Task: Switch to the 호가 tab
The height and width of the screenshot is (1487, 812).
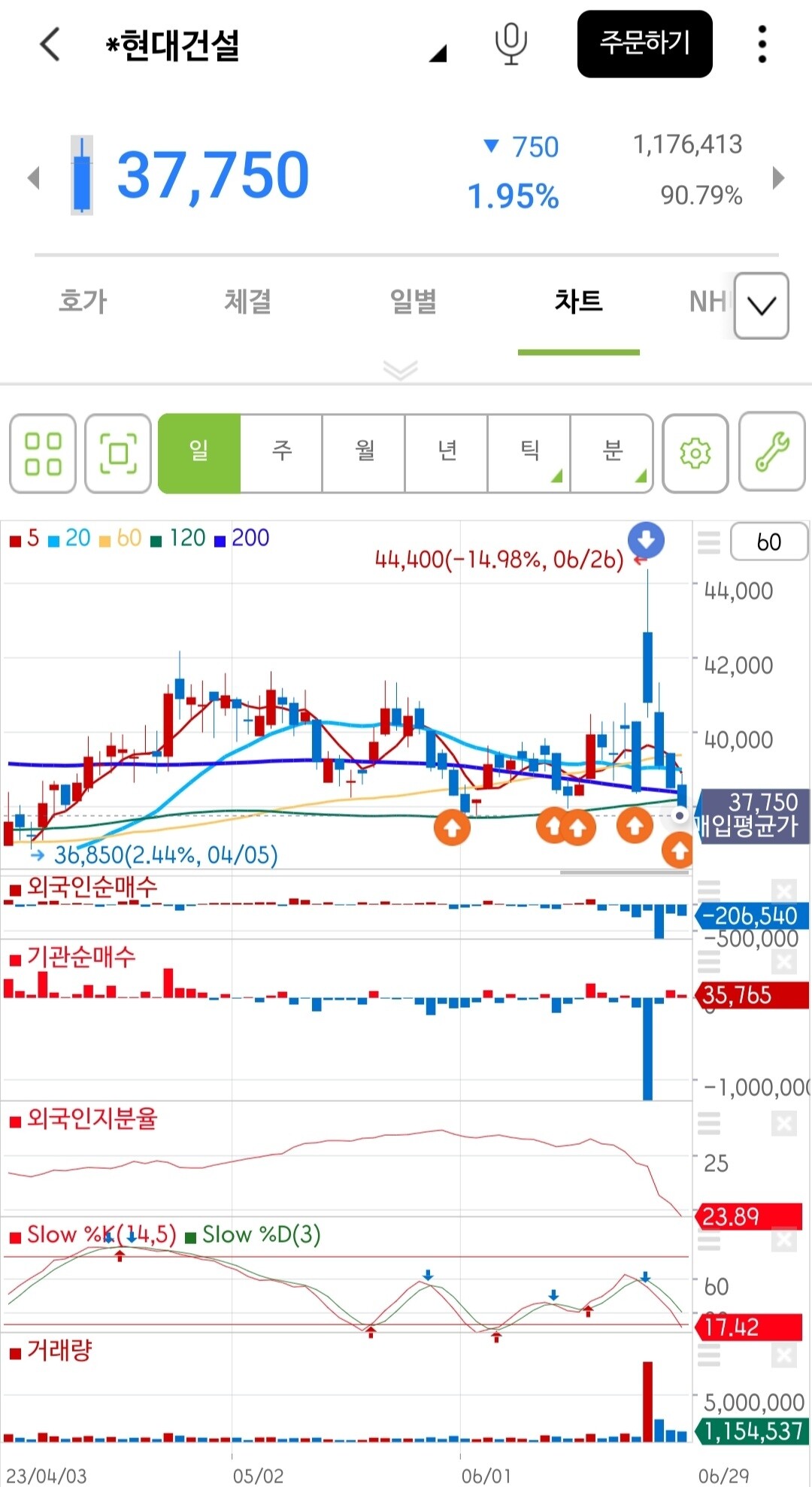Action: pyautogui.click(x=83, y=302)
